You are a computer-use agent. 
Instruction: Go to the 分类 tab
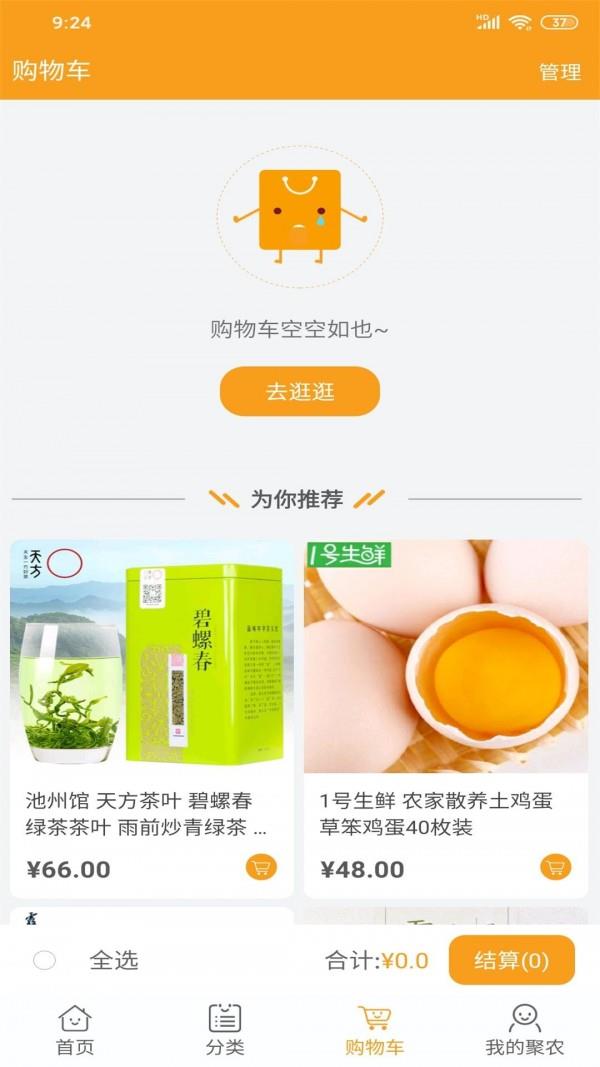(225, 1030)
